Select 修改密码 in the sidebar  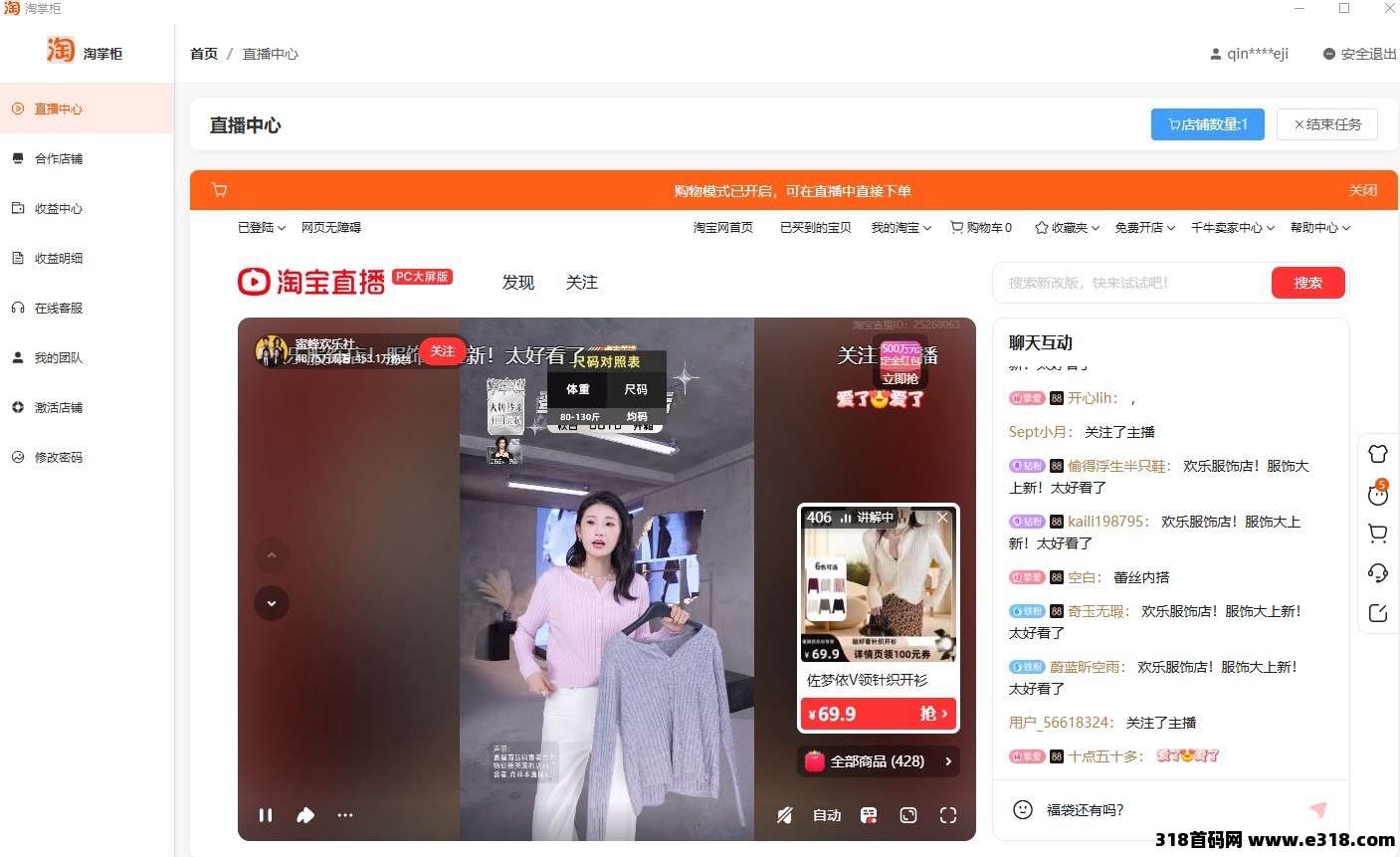click(x=58, y=458)
